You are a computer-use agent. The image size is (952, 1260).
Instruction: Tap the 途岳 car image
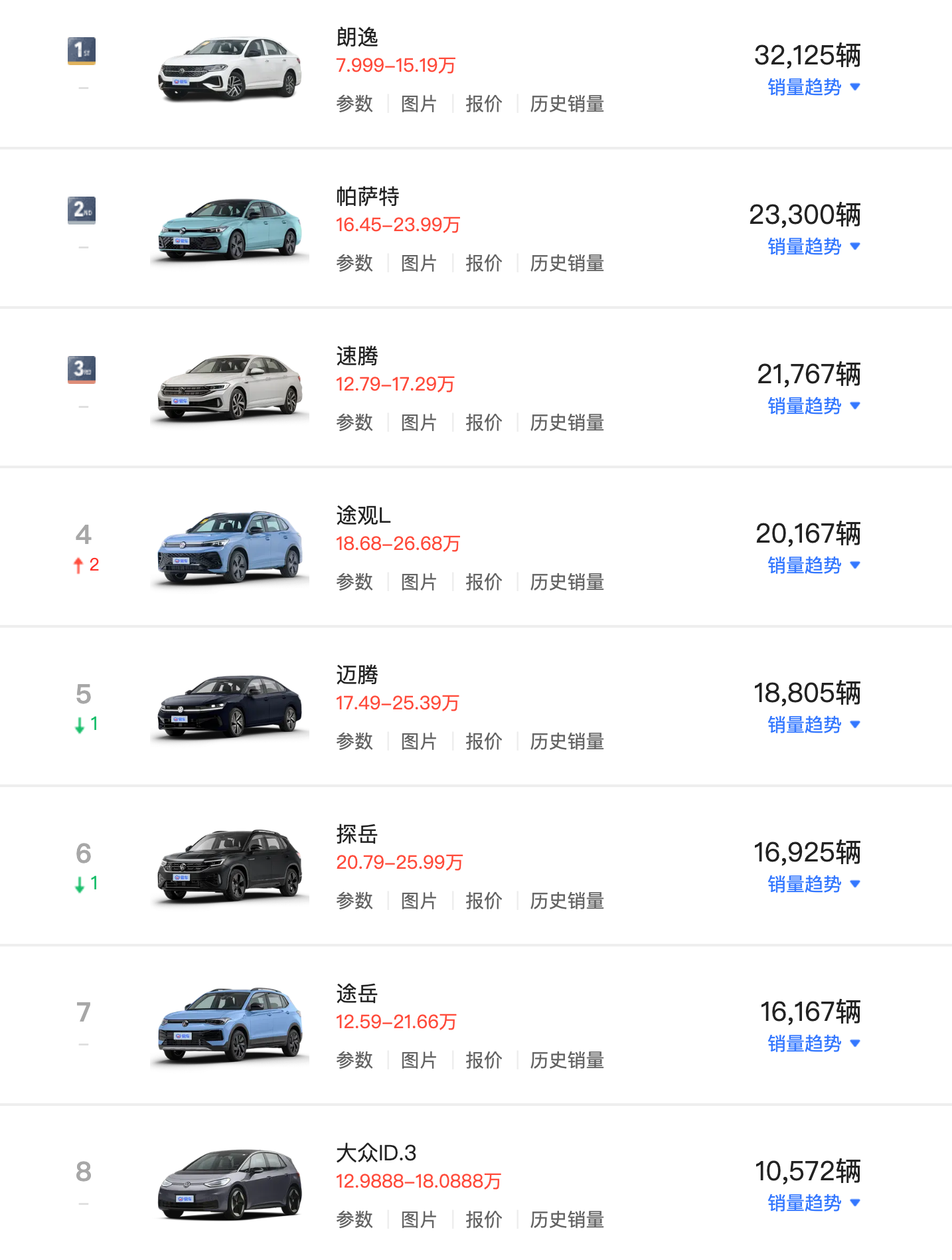(x=230, y=1025)
